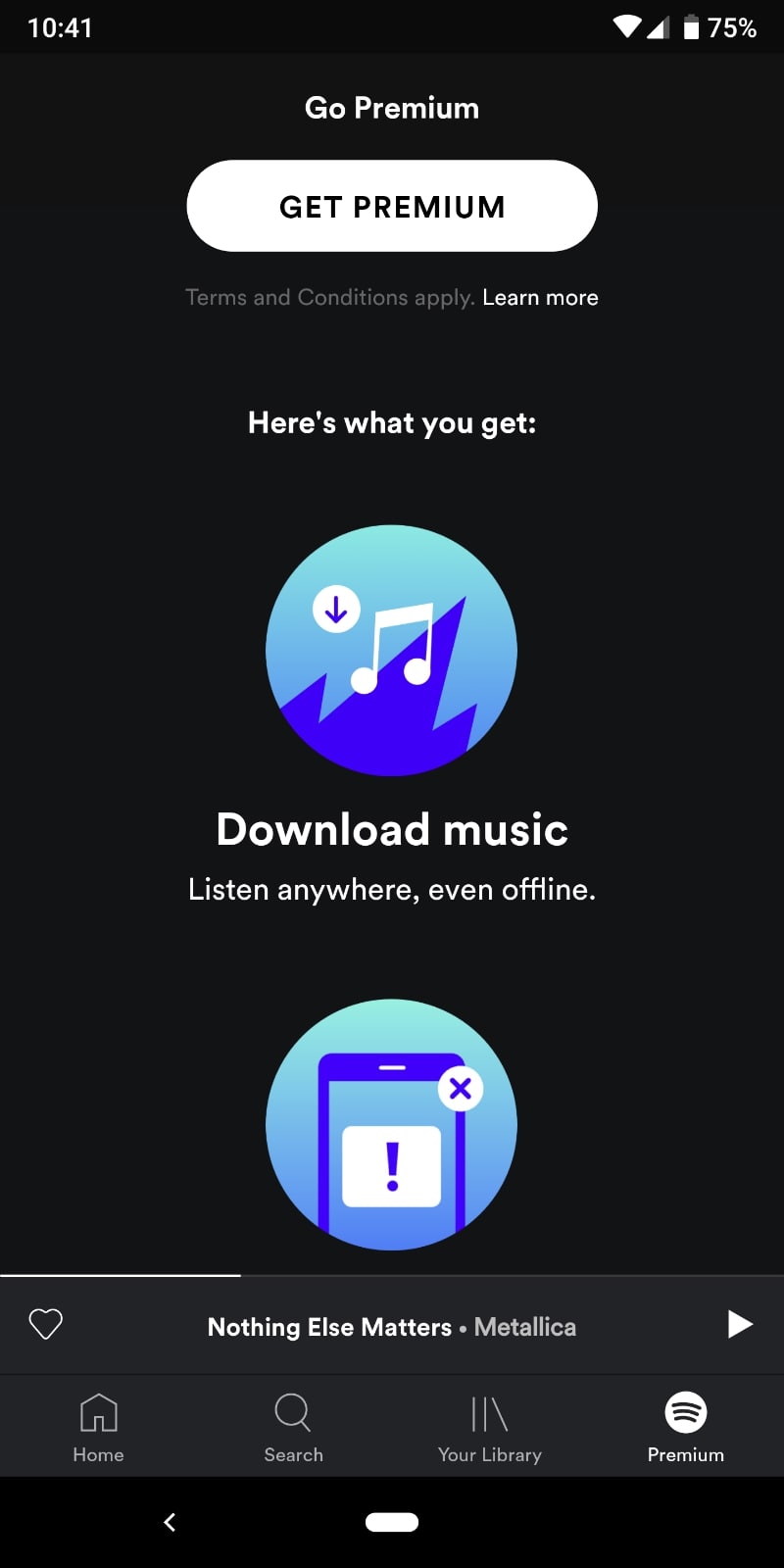This screenshot has height=1568, width=784.
Task: Tap the system home pill
Action: (x=392, y=1522)
